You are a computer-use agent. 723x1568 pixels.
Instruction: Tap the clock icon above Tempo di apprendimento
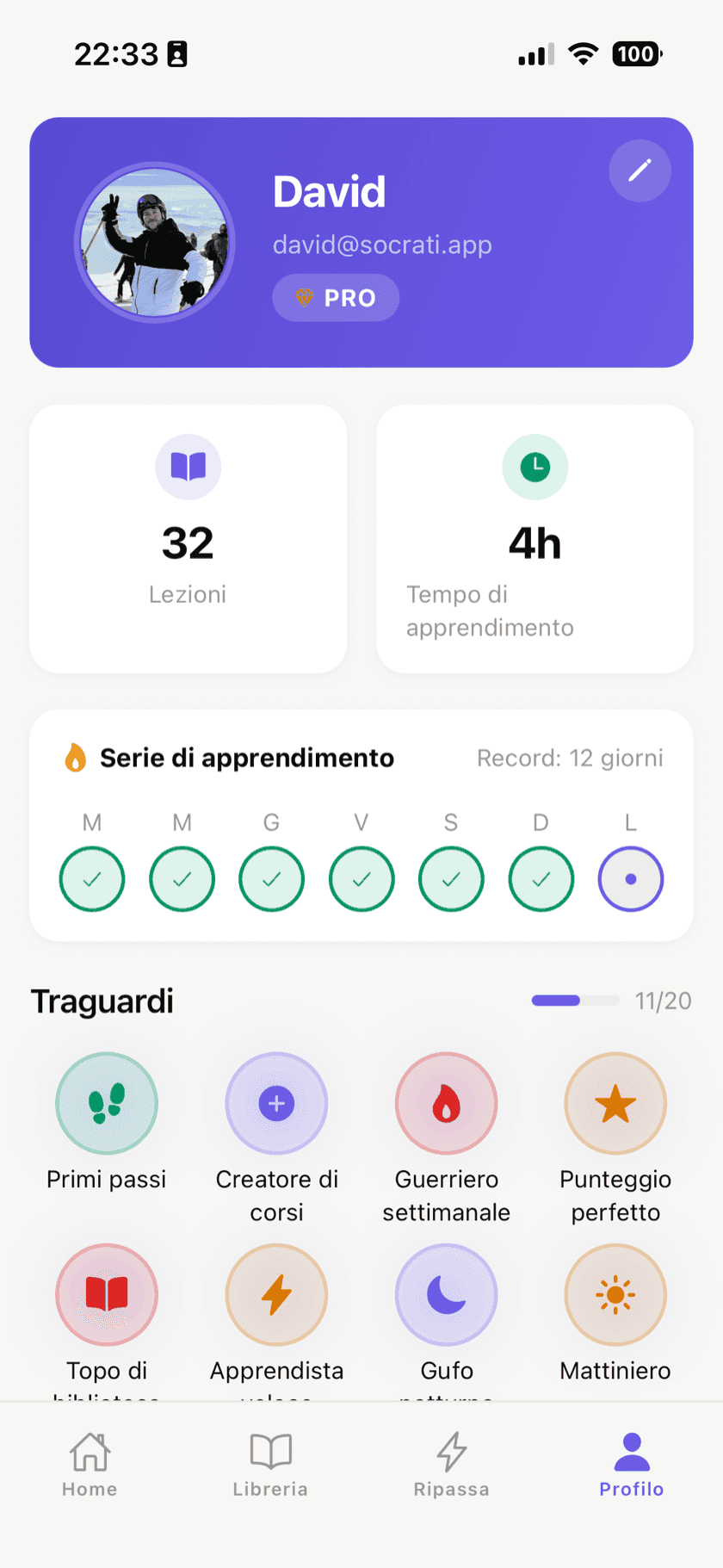coord(535,466)
